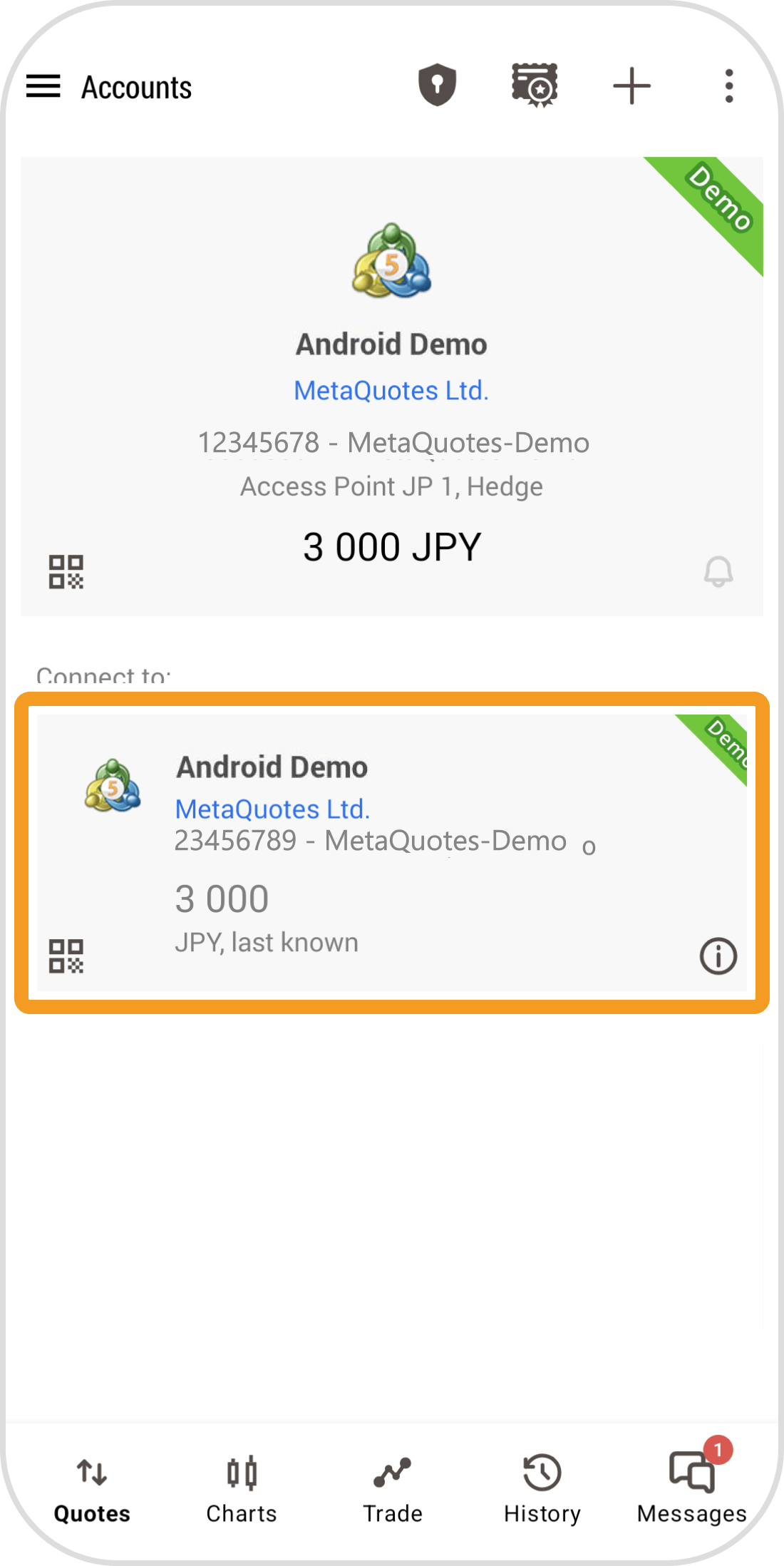Open the shield security icon

[x=437, y=85]
